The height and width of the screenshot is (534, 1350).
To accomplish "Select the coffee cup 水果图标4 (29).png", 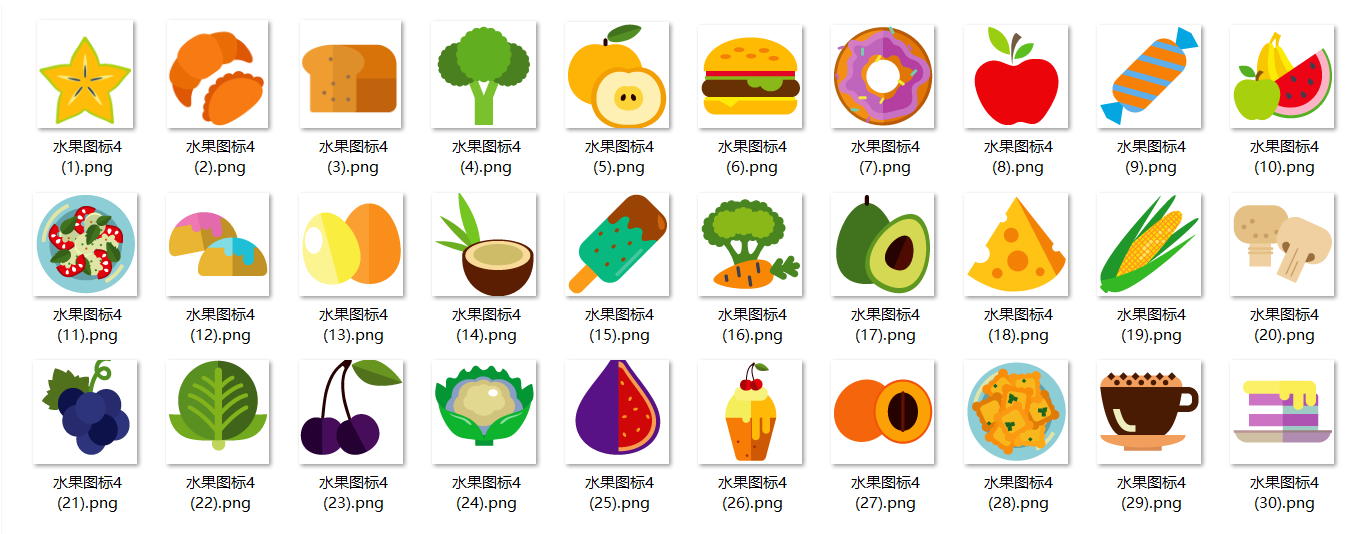I will [1148, 412].
